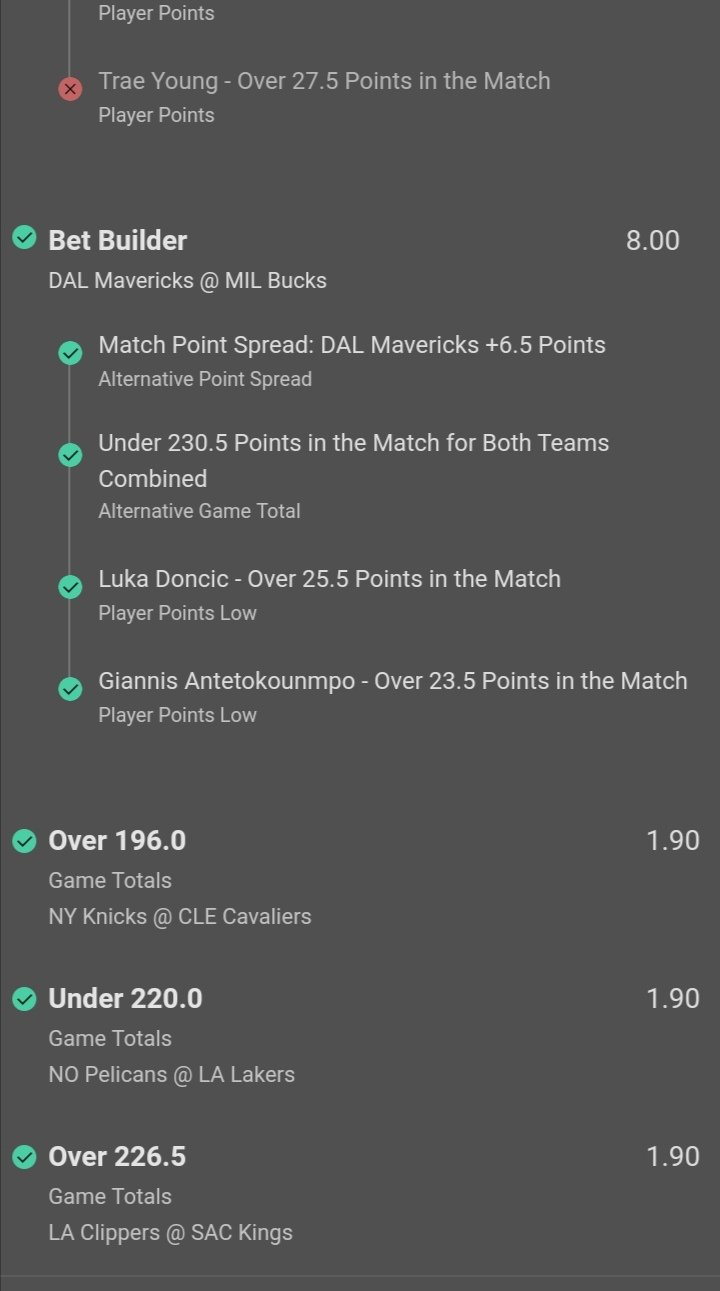The height and width of the screenshot is (1291, 720).
Task: Open the DAL Mavericks @ MIL Bucks Bet Builder
Action: (x=360, y=259)
